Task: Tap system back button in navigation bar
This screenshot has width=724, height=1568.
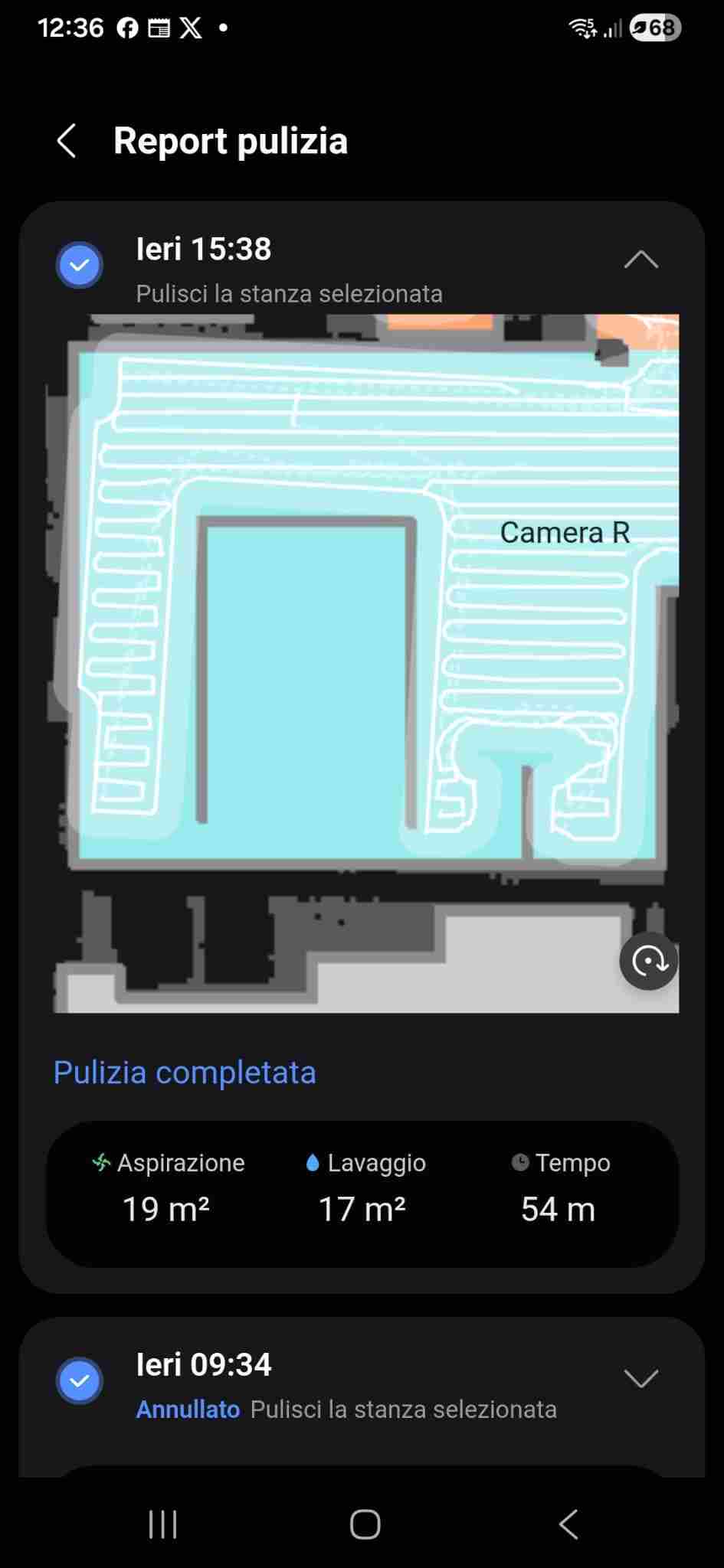Action: tap(568, 1524)
